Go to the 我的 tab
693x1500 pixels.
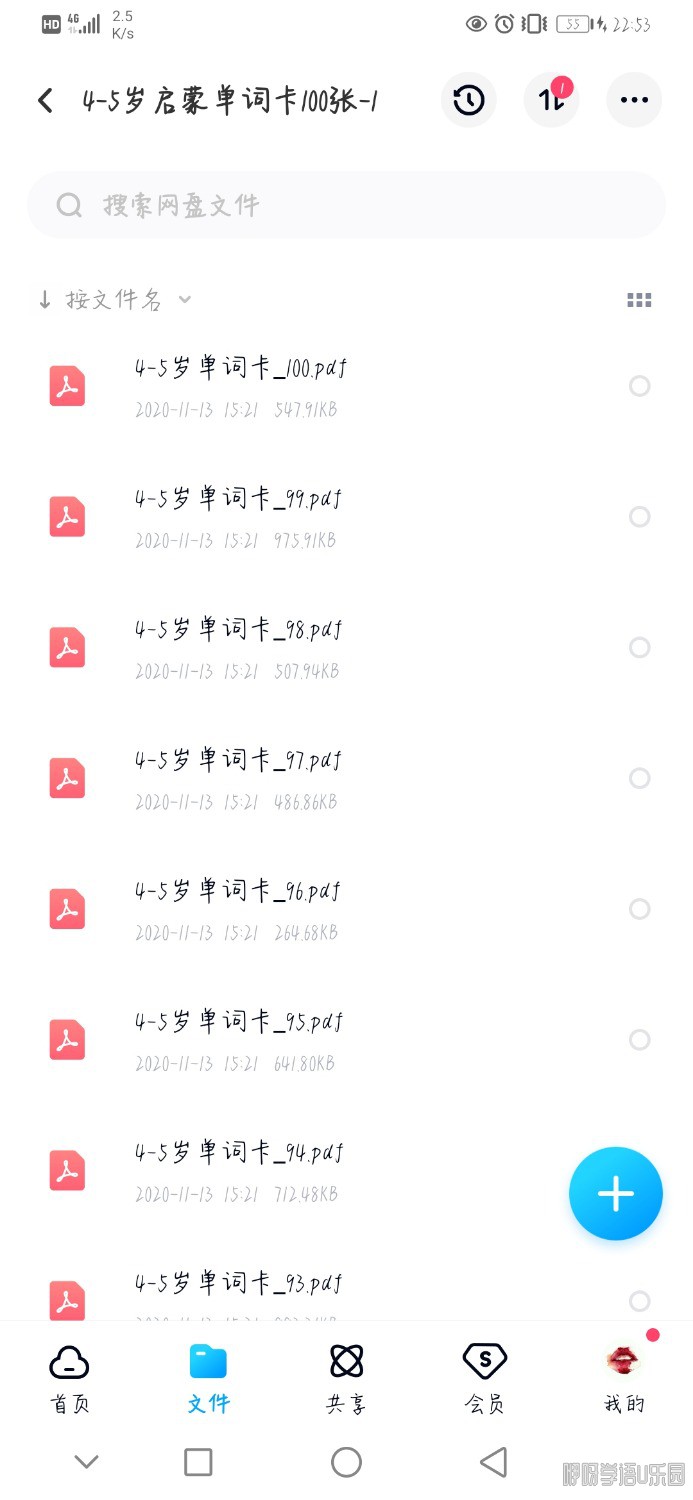click(x=624, y=1378)
